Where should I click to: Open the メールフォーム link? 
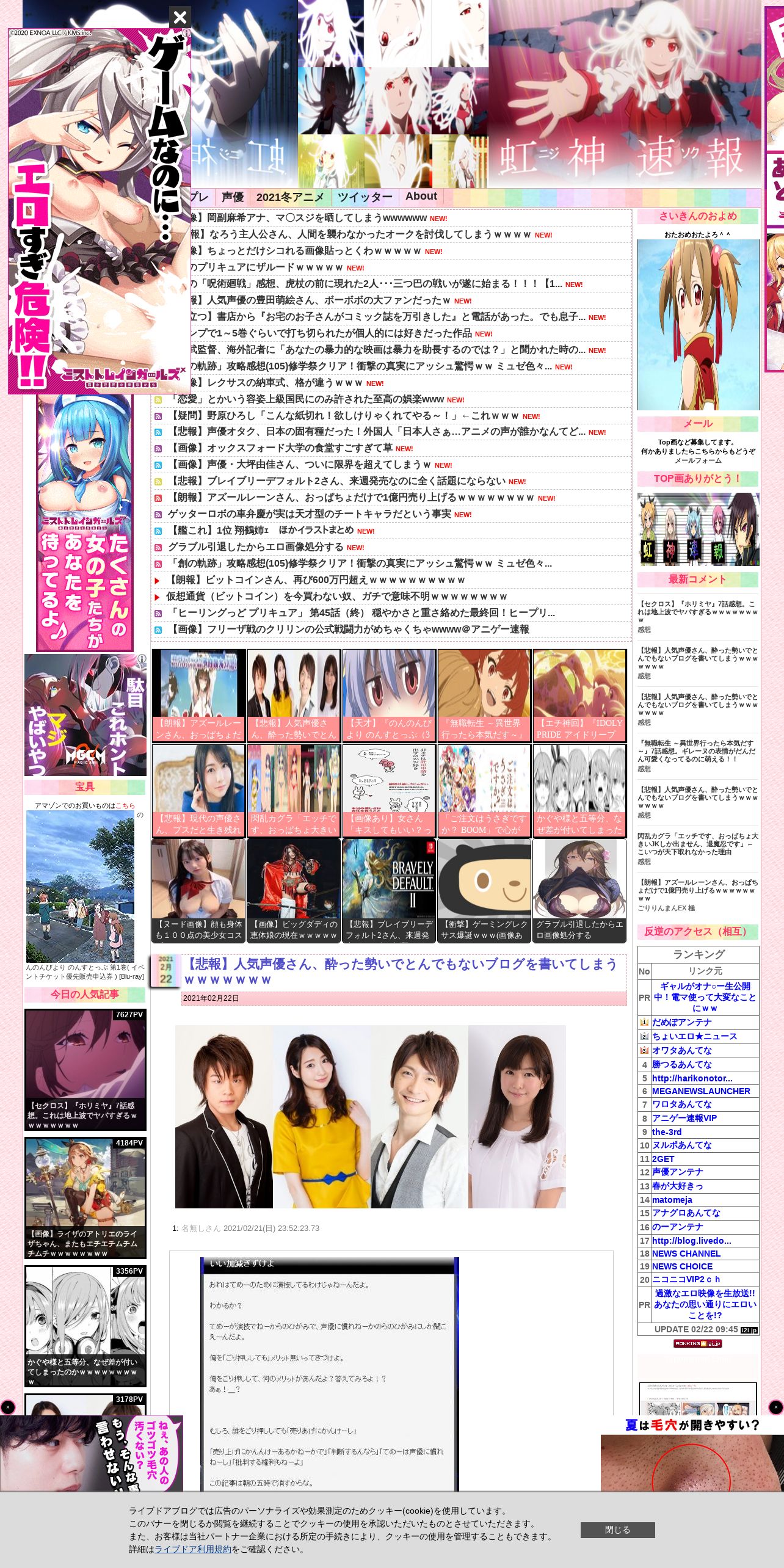pos(698,460)
